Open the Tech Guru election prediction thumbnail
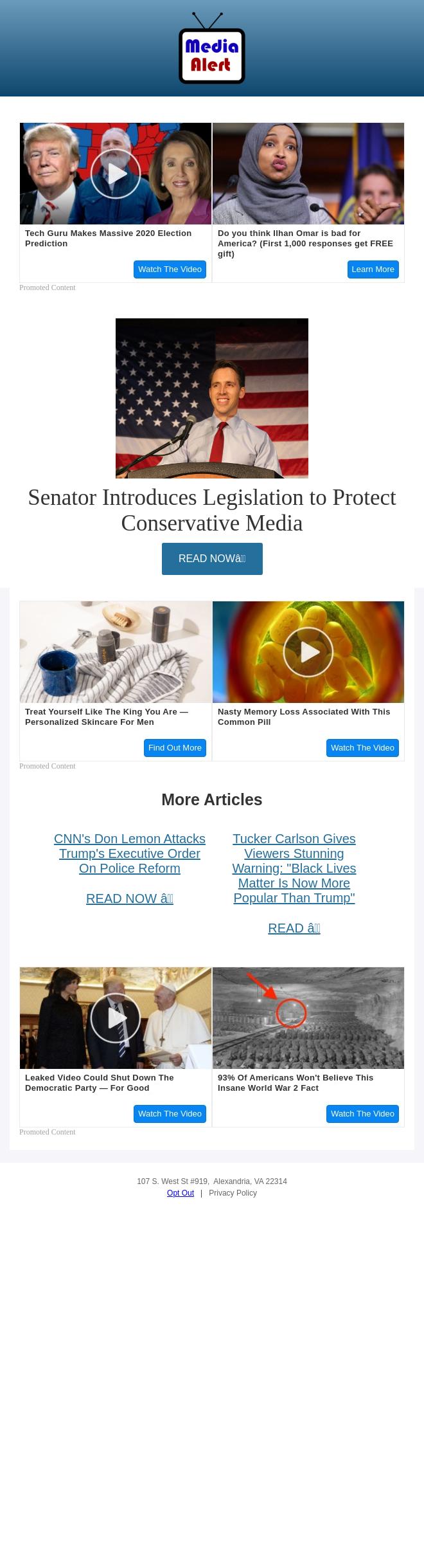This screenshot has width=424, height=1568. 116,174
